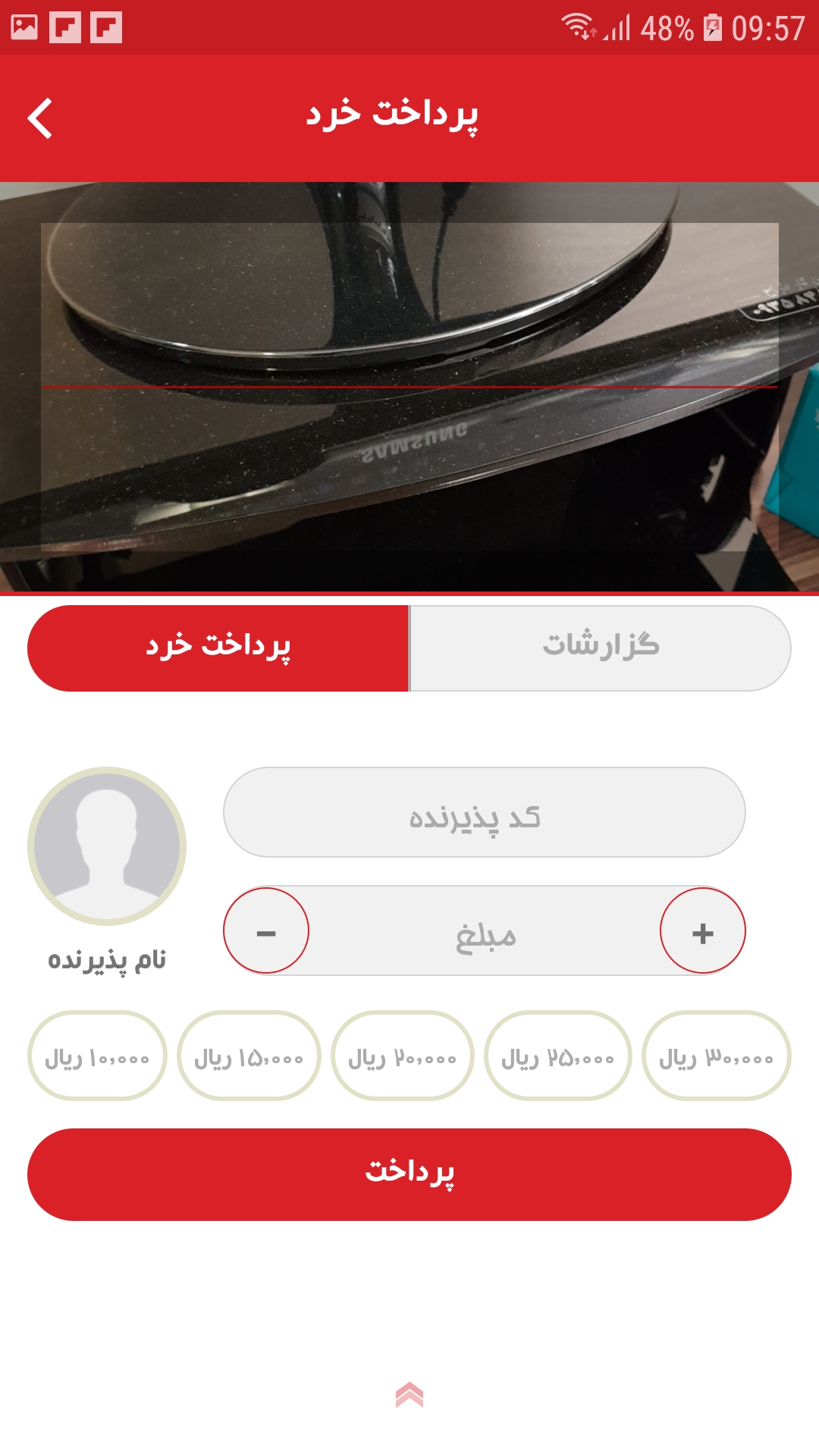Increase the amount with plus button
The height and width of the screenshot is (1456, 819).
(x=702, y=931)
